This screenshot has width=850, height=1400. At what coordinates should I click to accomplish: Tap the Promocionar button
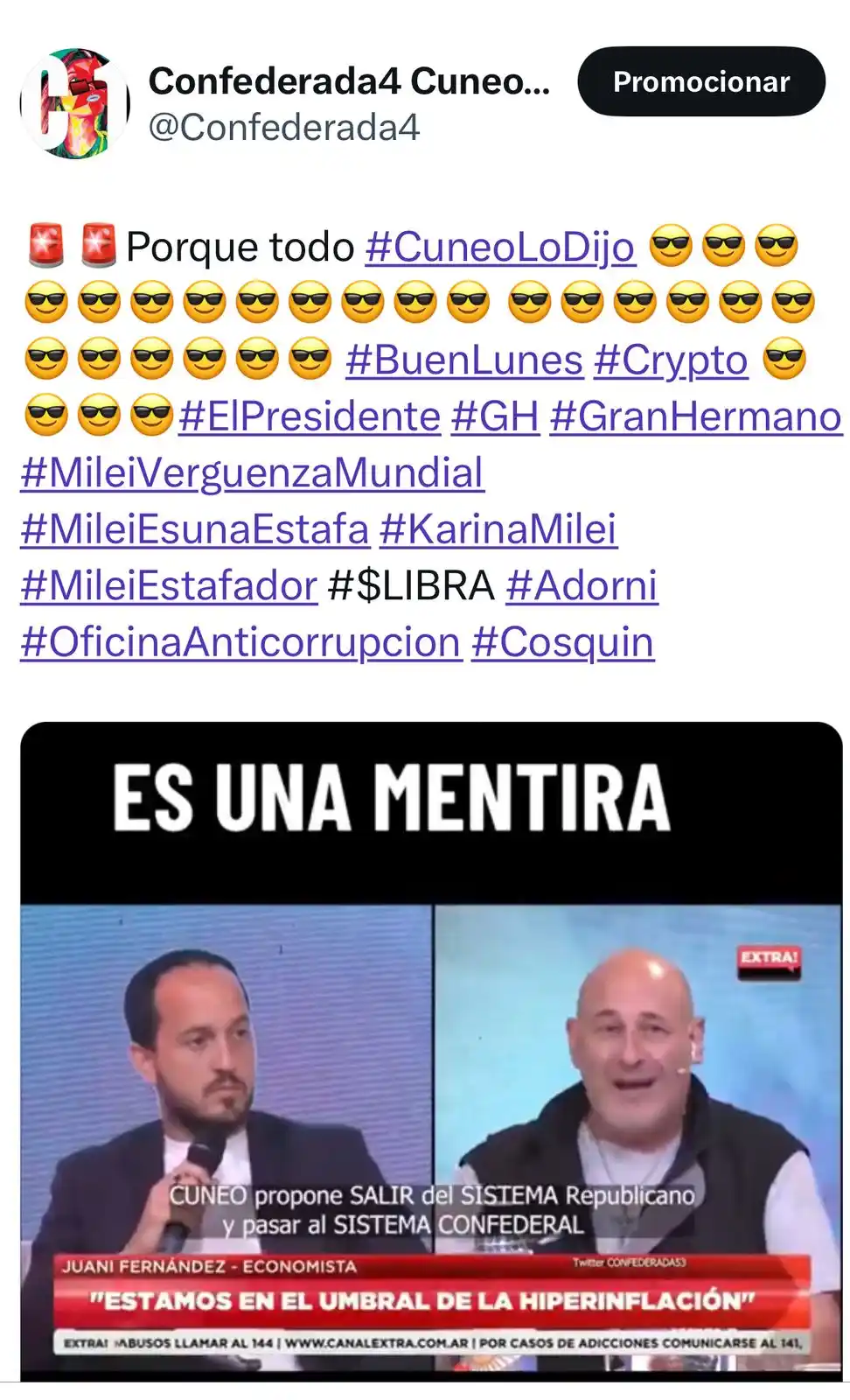700,81
